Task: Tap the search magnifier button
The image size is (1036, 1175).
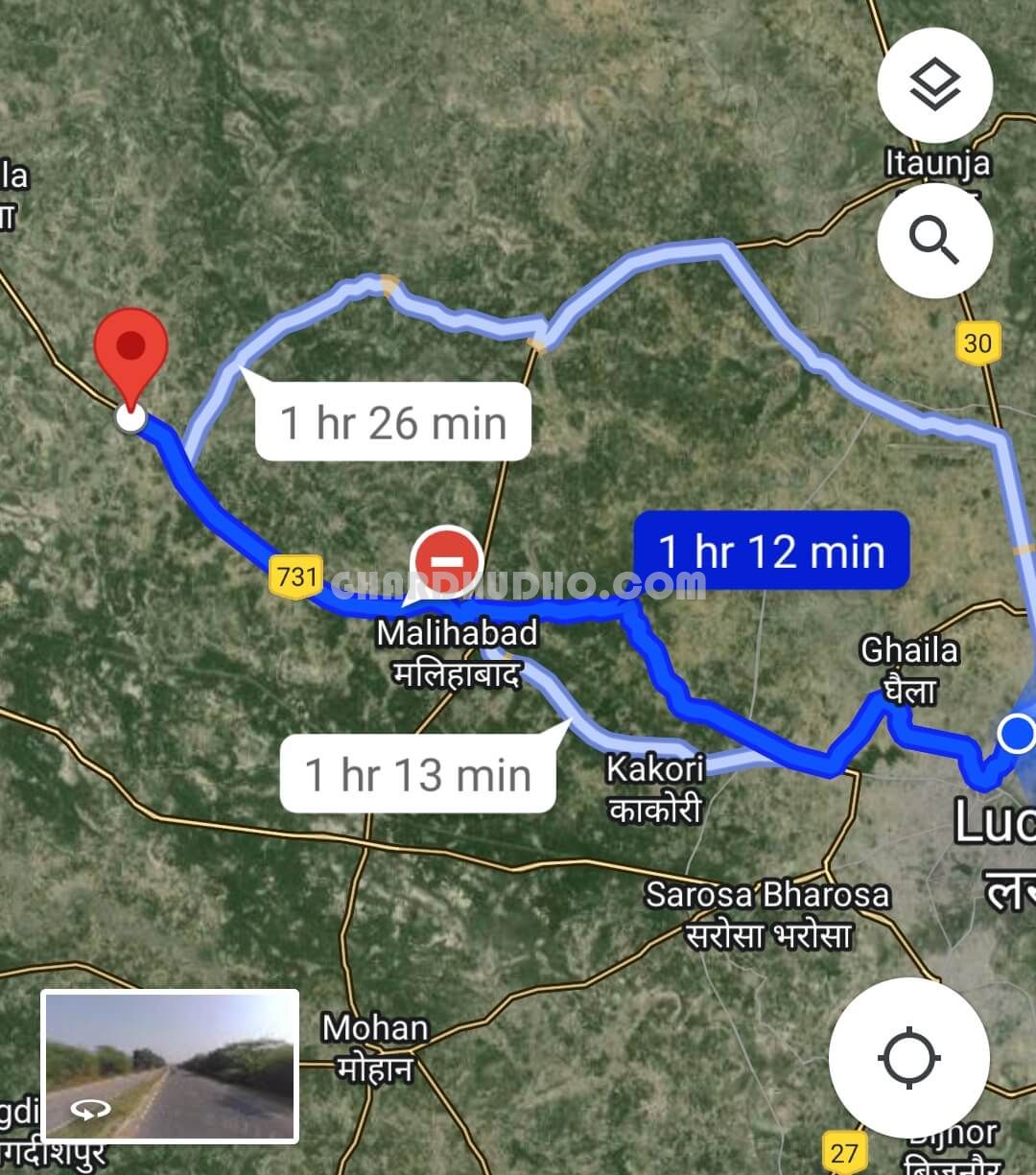Action: click(x=934, y=240)
